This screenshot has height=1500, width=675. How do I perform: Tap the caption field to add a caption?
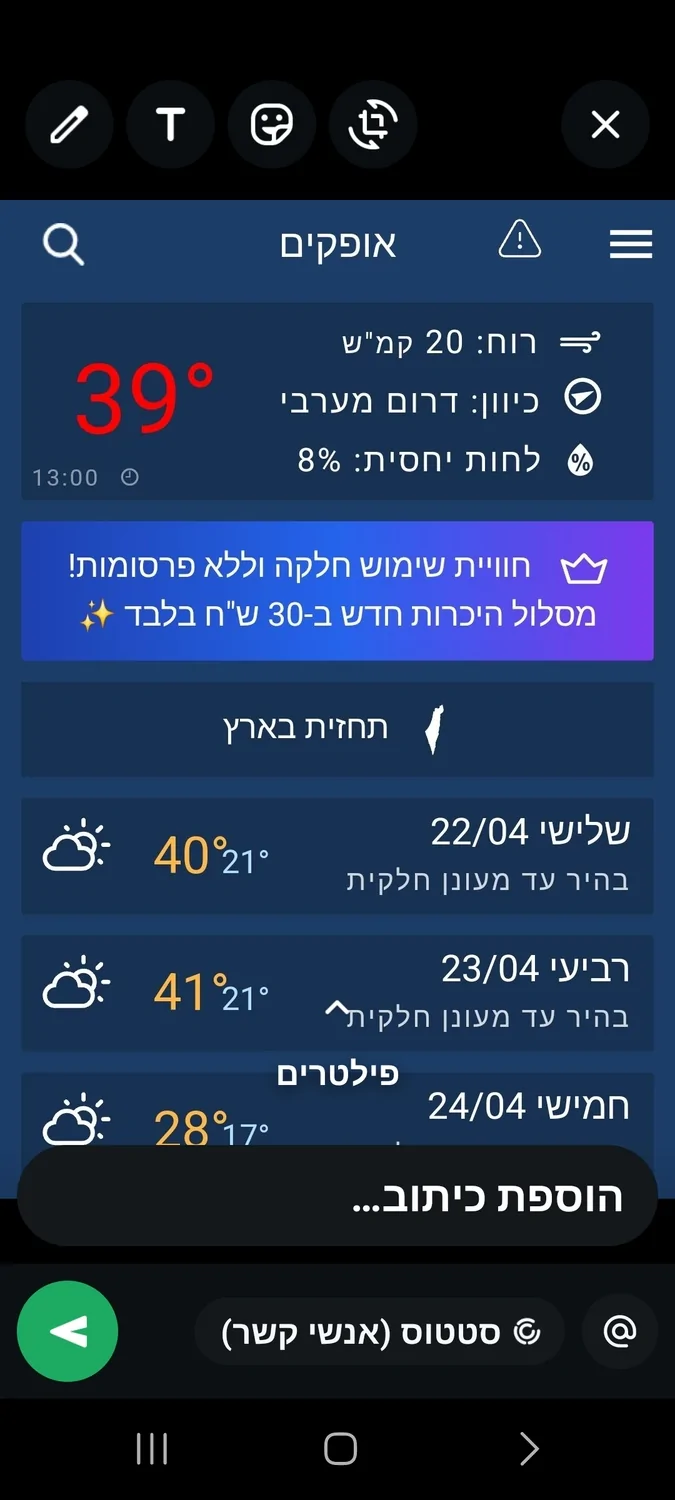click(337, 1196)
